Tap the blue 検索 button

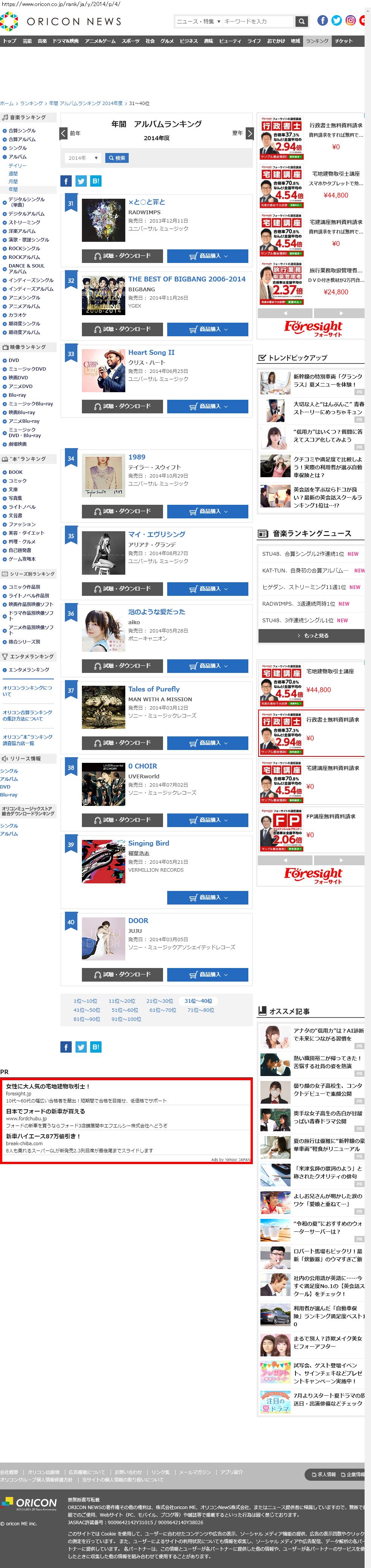point(117,158)
